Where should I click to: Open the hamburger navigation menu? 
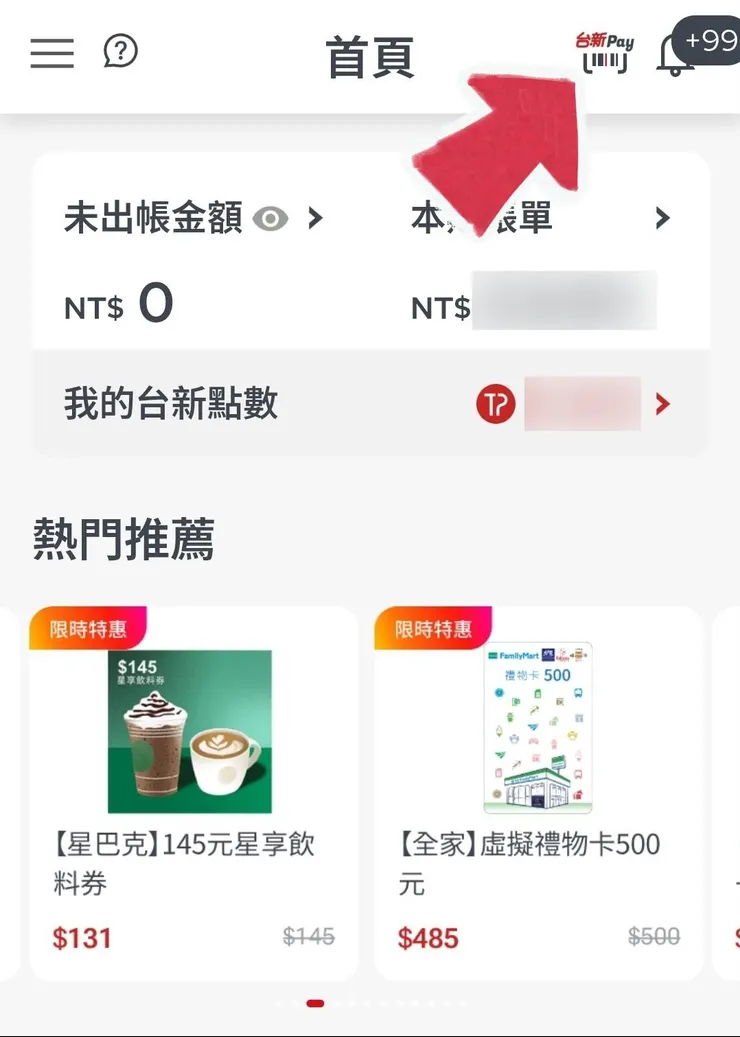coord(50,53)
